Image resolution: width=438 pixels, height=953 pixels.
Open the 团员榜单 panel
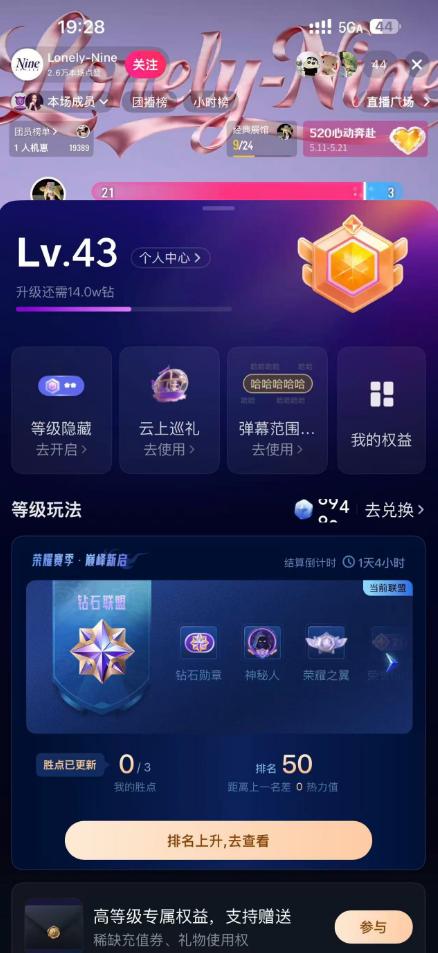click(x=52, y=139)
